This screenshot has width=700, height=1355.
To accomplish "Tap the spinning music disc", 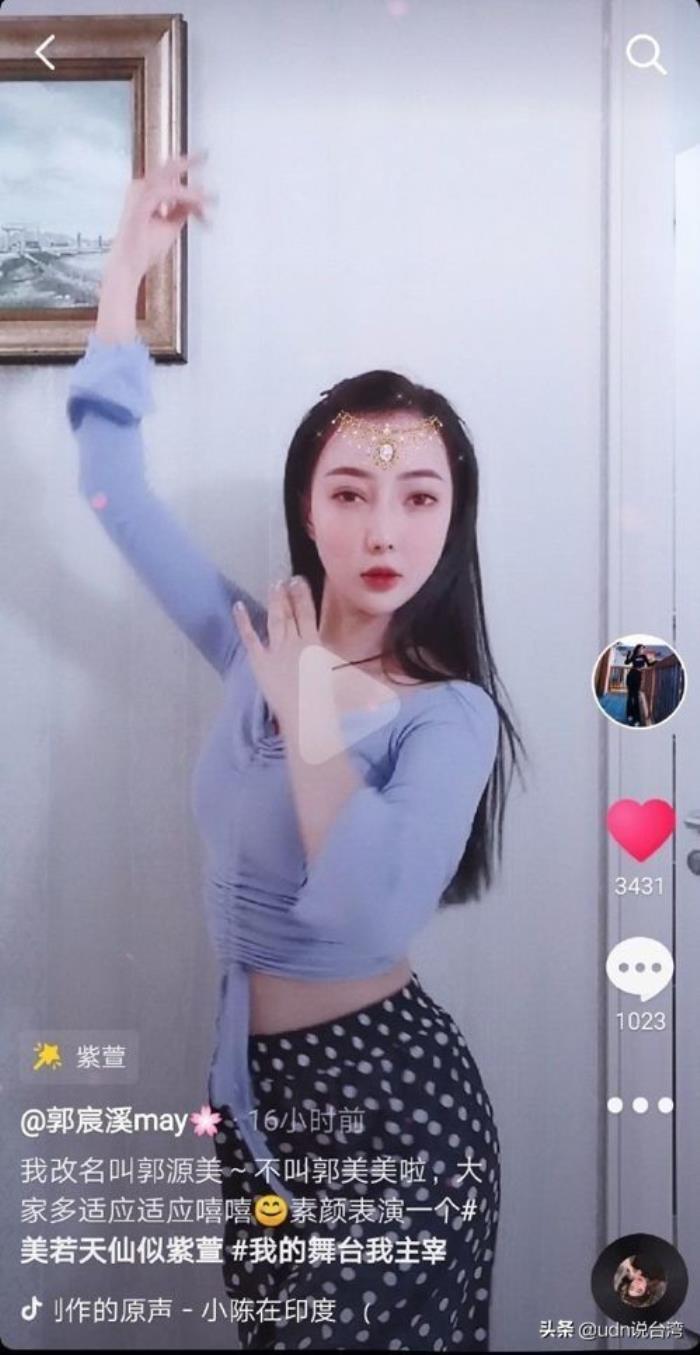I will click(638, 1282).
